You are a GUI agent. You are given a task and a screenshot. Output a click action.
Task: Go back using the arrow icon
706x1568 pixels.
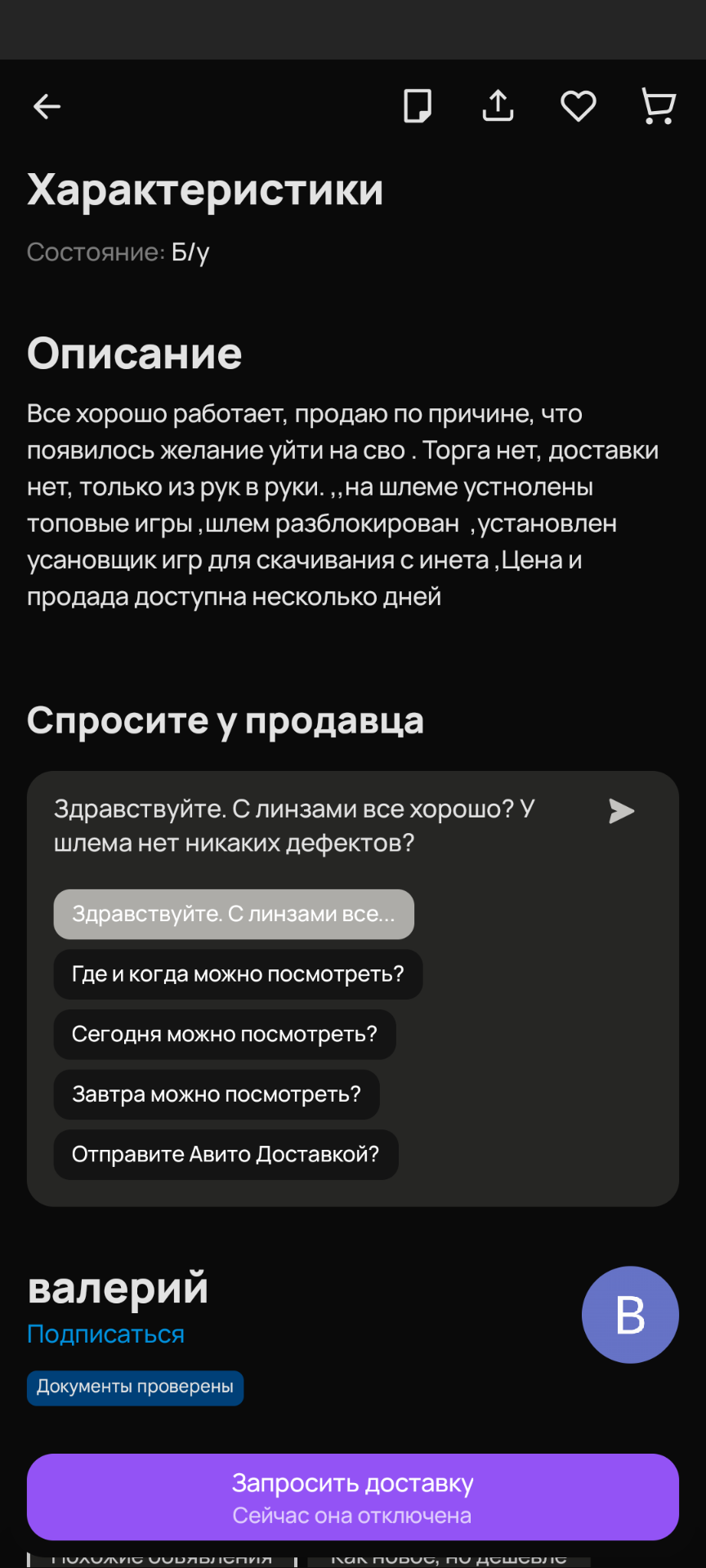(47, 106)
